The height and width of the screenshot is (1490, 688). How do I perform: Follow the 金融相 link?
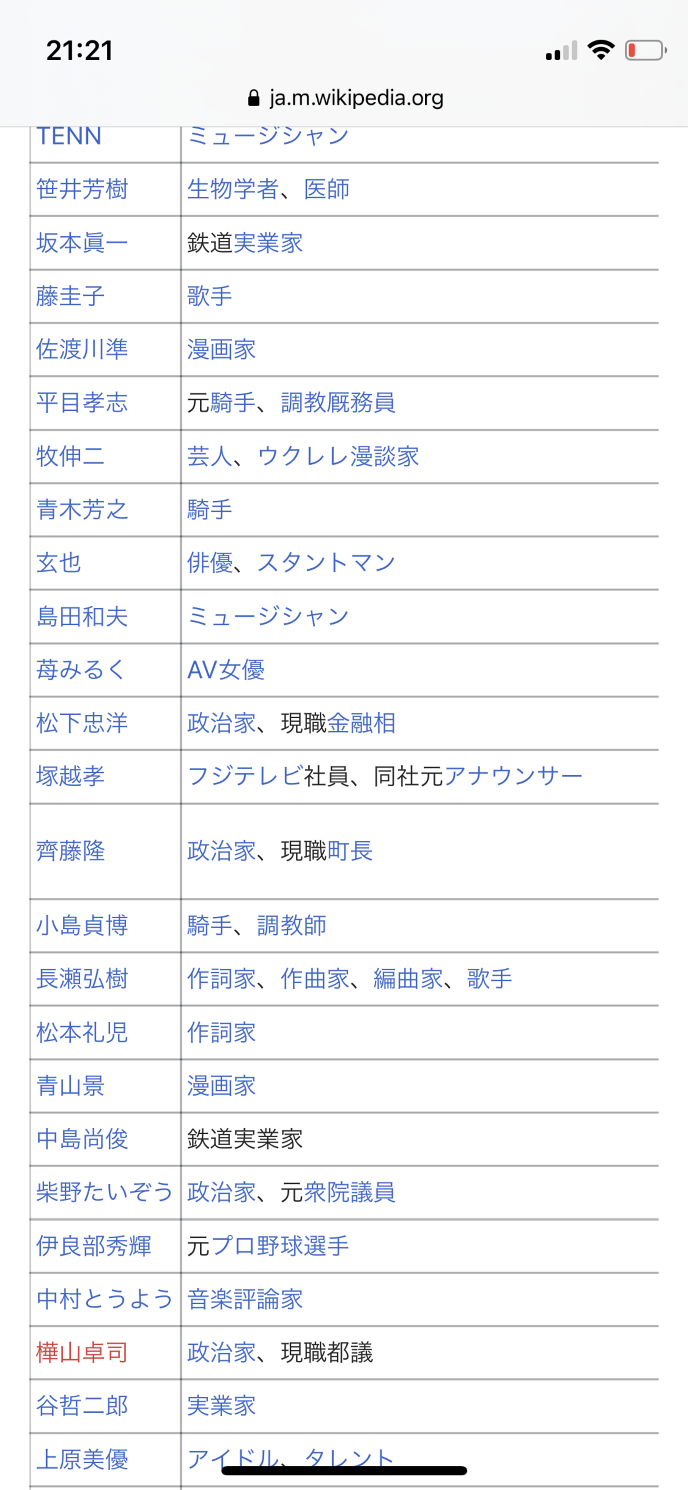[362, 723]
